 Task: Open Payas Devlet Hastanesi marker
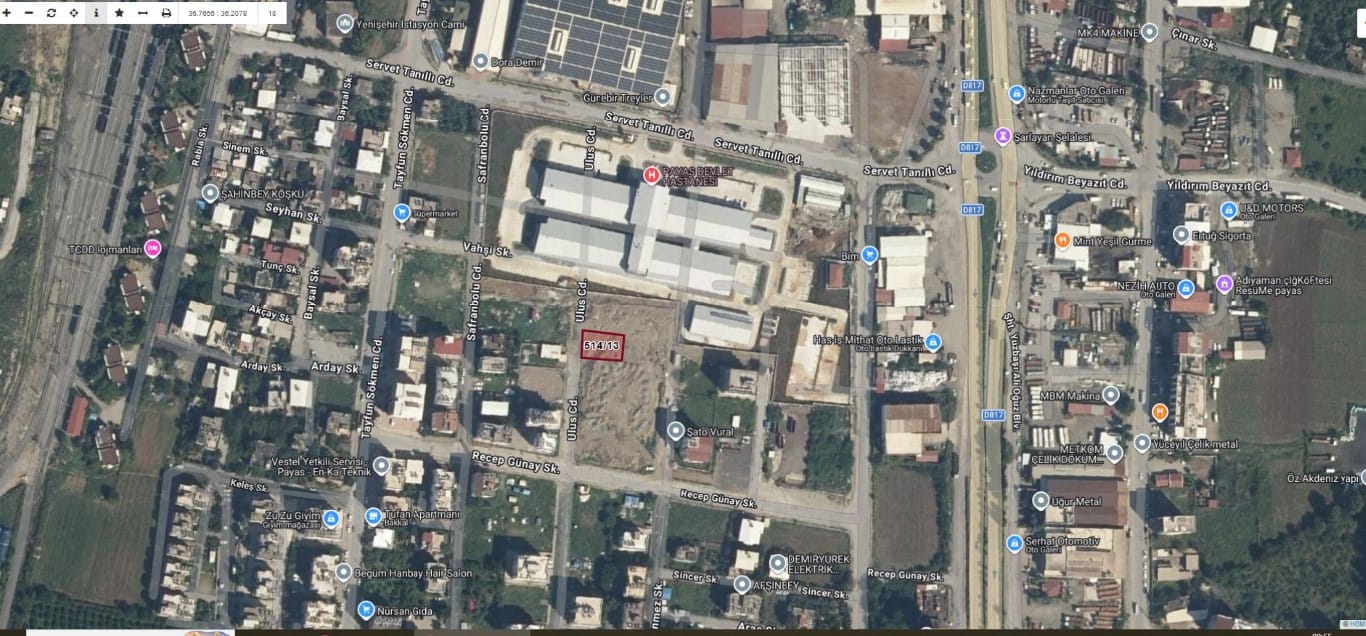click(x=653, y=175)
